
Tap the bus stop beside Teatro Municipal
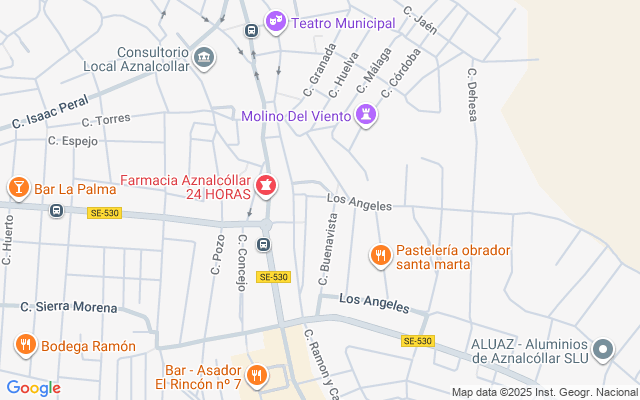[x=250, y=30]
